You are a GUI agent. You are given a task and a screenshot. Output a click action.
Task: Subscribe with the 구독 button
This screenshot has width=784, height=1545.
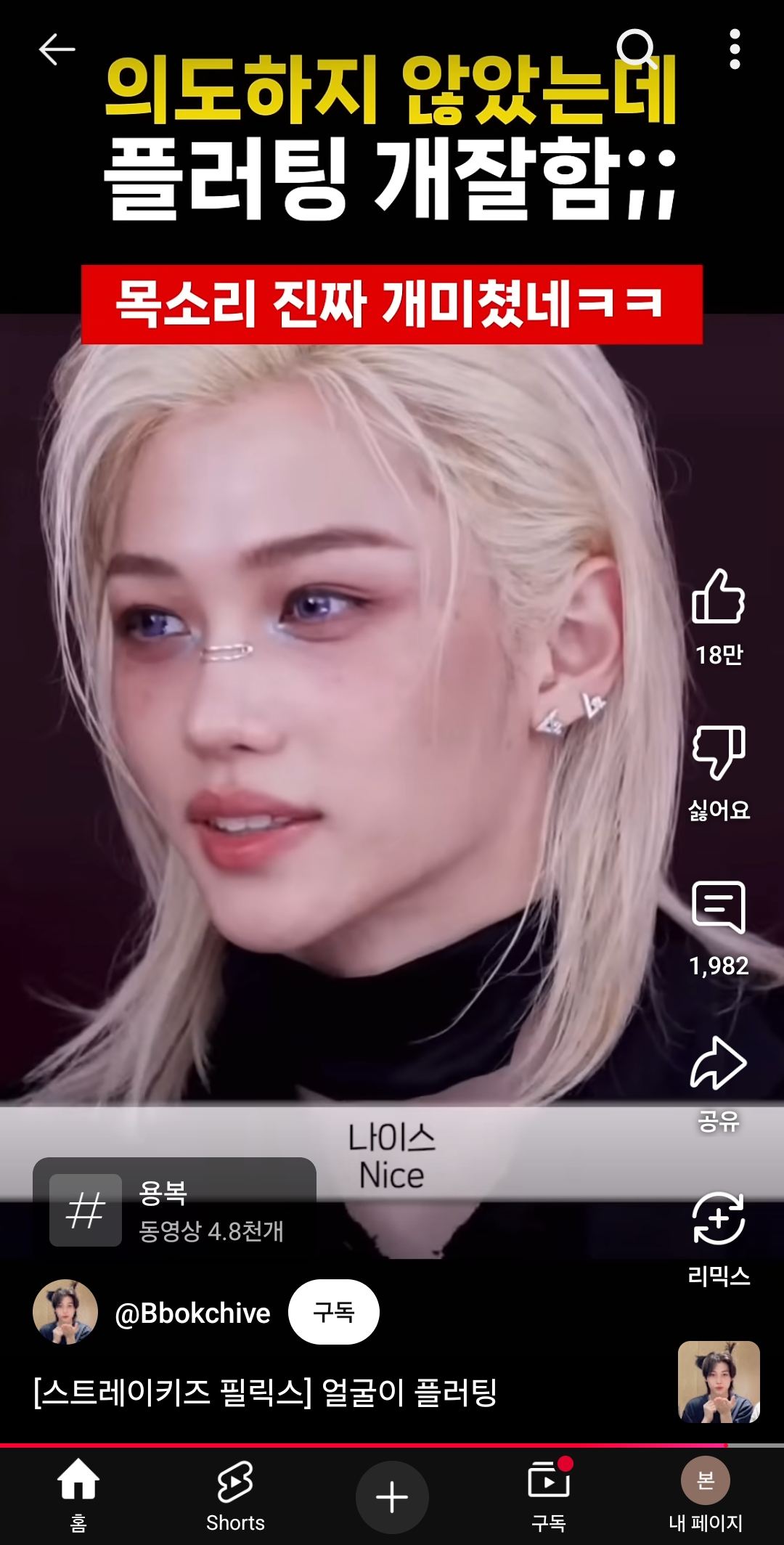333,1312
